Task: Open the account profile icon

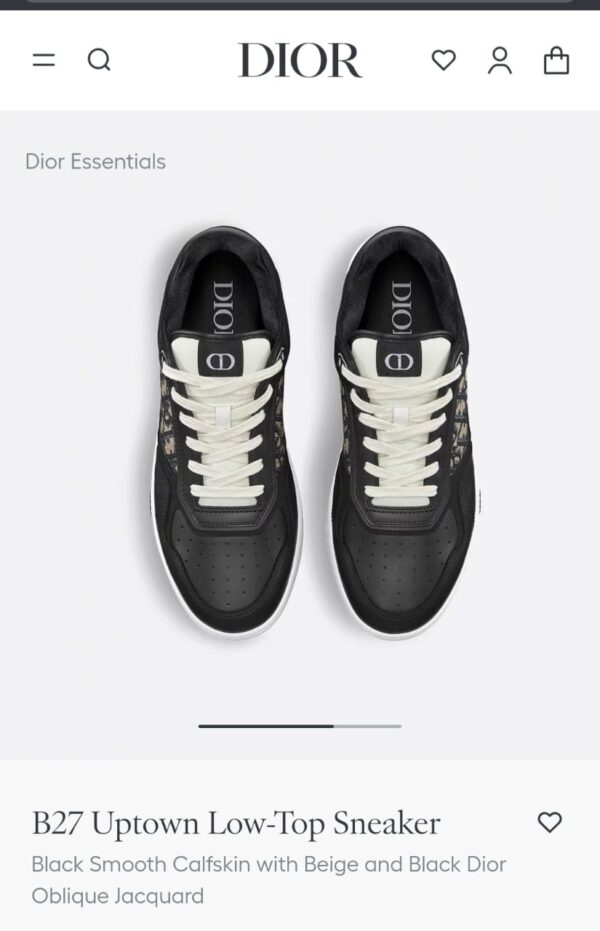Action: [499, 61]
